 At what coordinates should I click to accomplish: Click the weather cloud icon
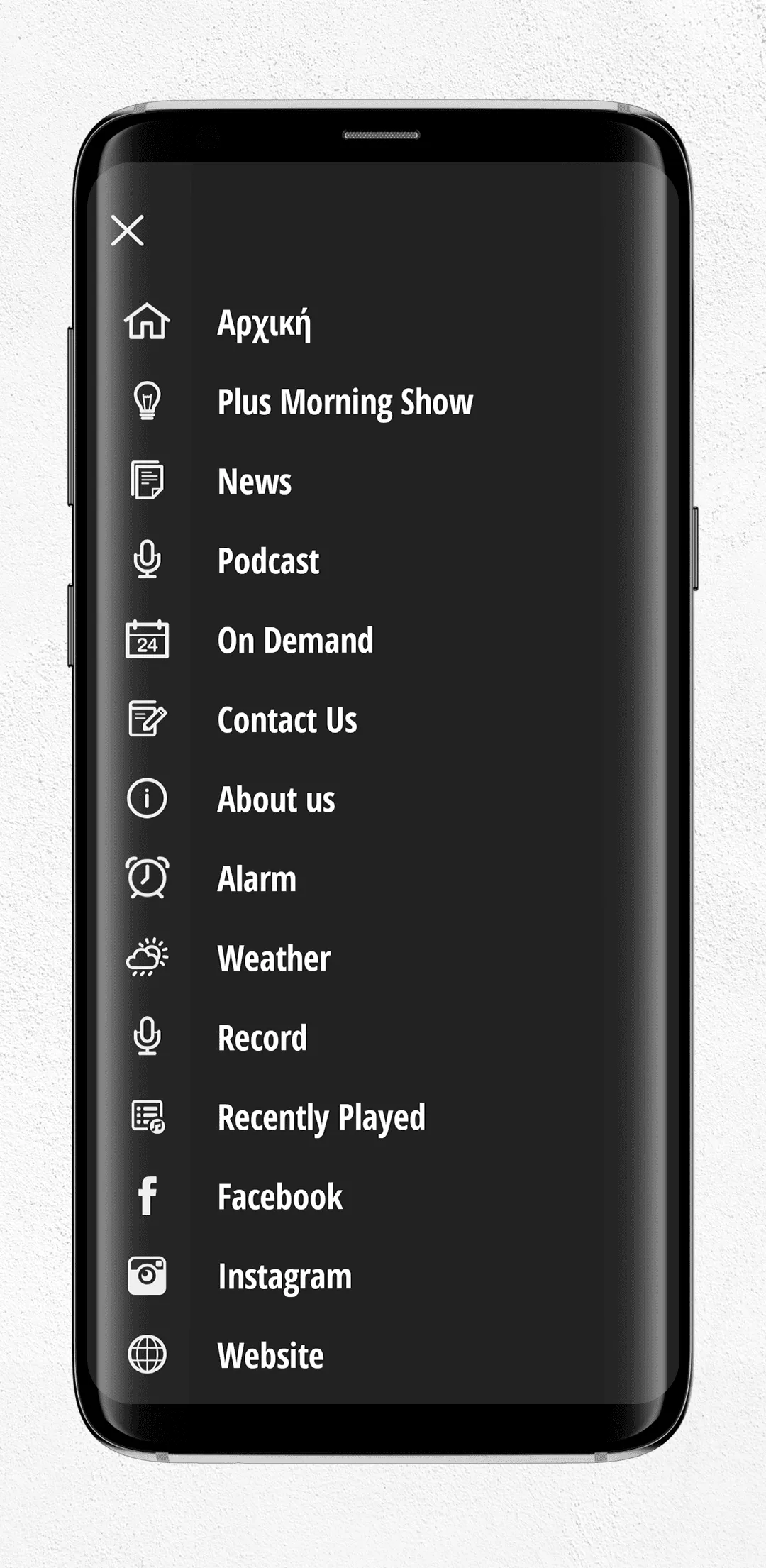click(147, 958)
